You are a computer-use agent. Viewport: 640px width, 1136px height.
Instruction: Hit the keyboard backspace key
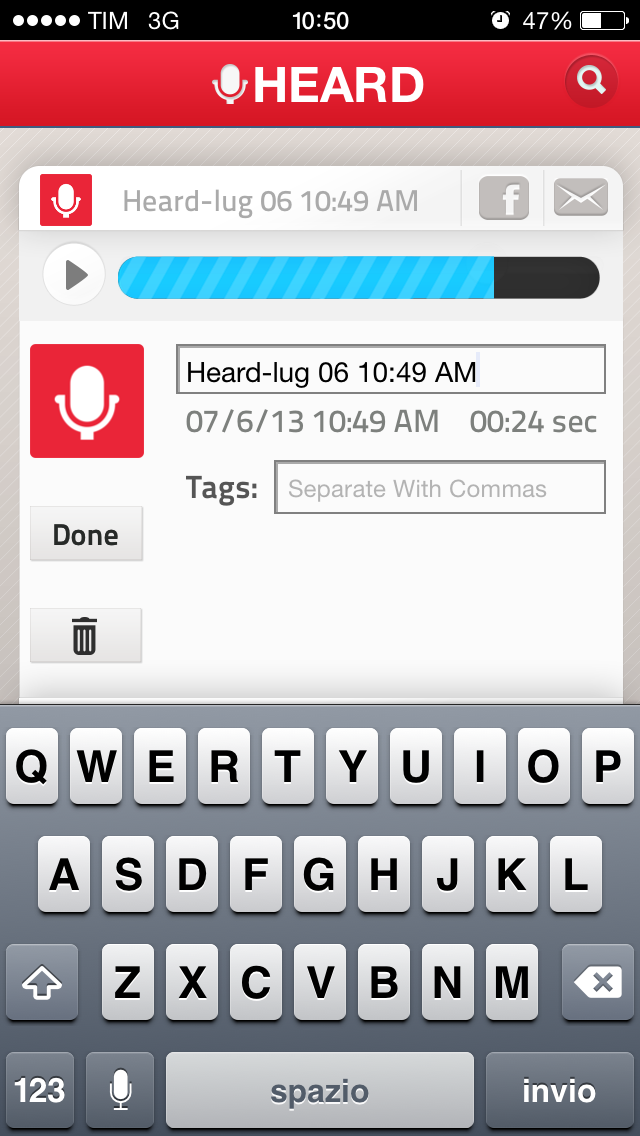point(599,982)
